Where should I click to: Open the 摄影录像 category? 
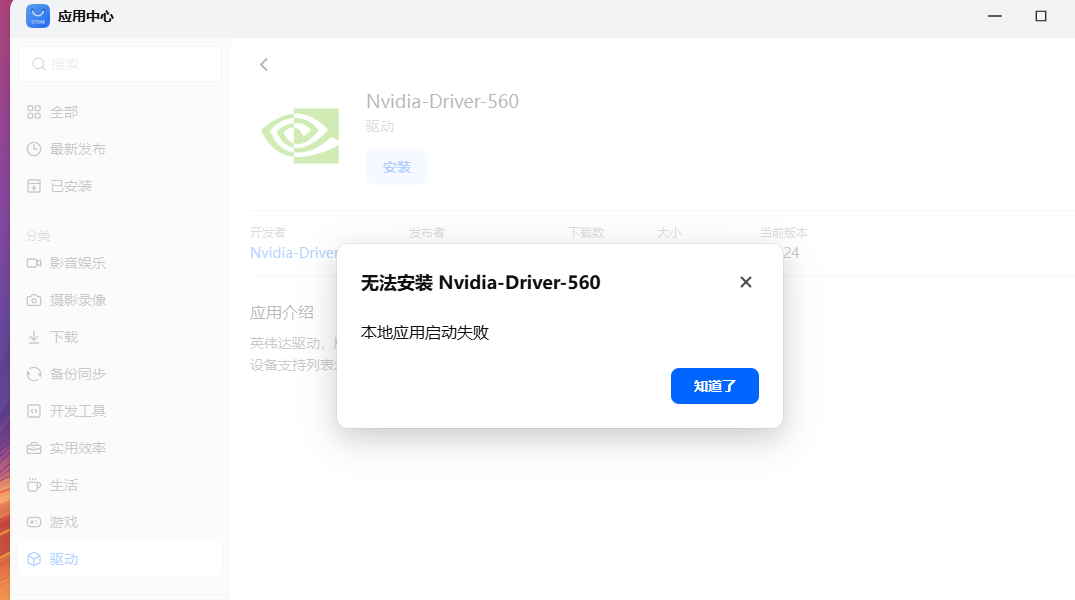(x=77, y=300)
